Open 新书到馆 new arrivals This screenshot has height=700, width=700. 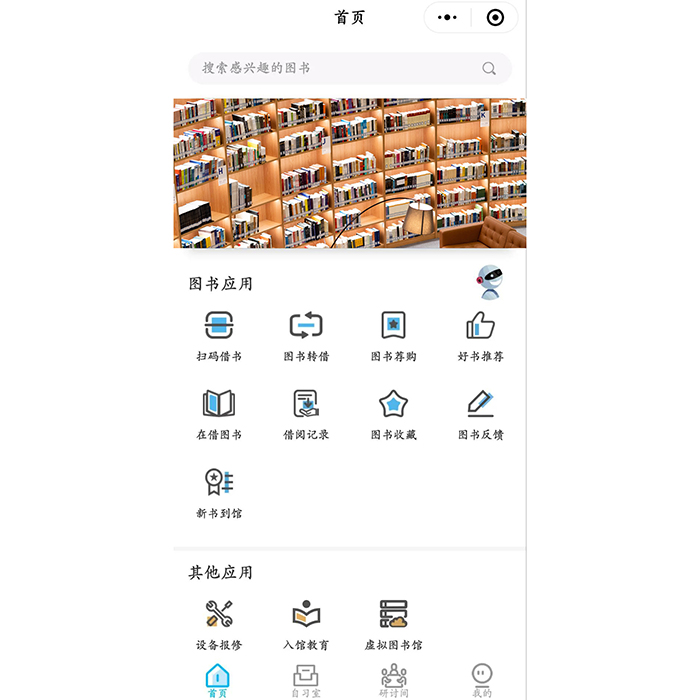219,493
